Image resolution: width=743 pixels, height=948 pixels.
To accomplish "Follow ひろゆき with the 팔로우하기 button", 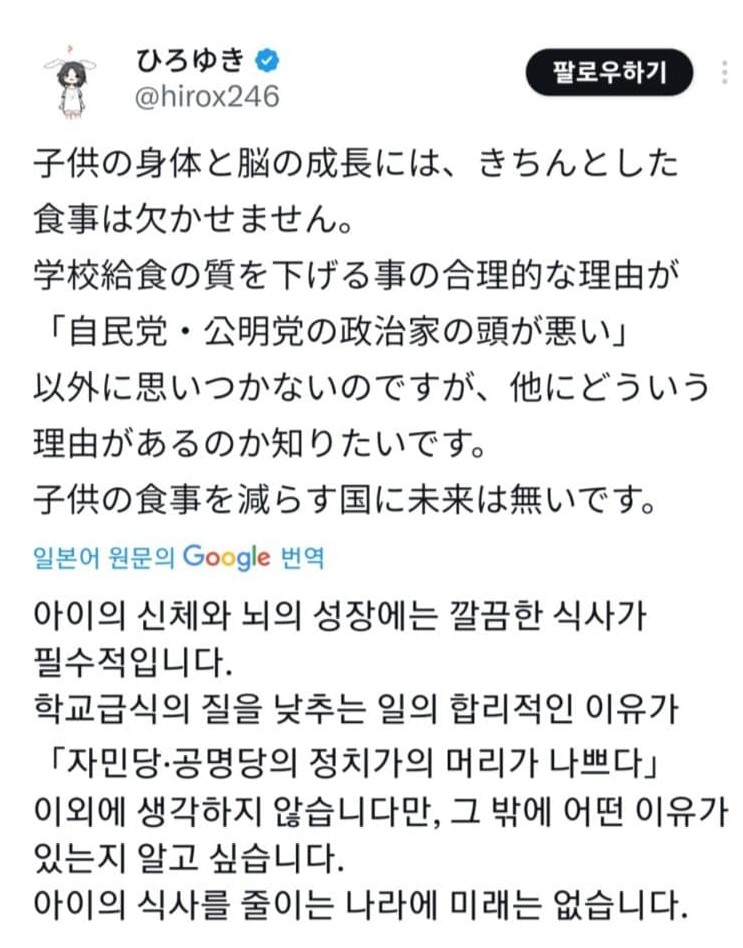I will coord(609,72).
